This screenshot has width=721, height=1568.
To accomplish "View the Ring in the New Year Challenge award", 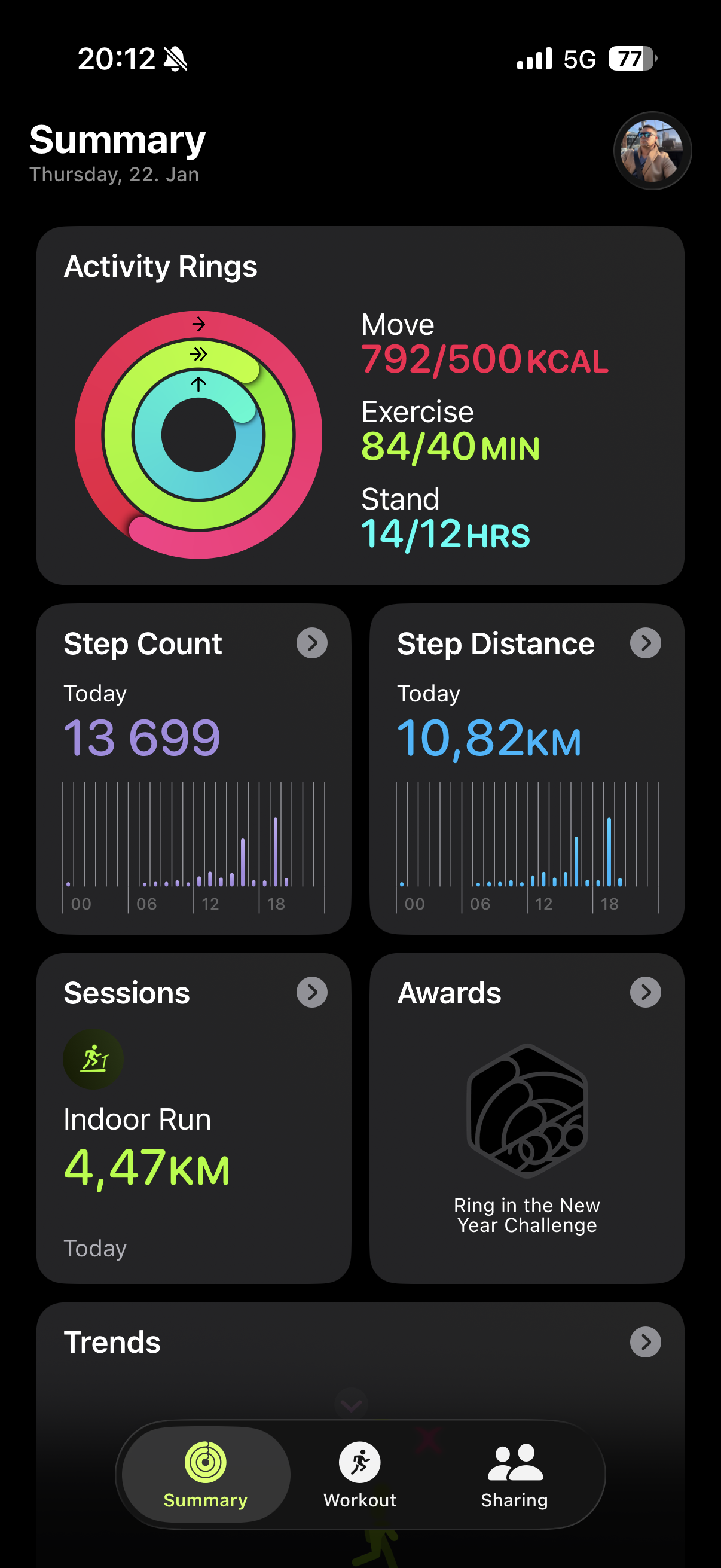I will point(527,1138).
